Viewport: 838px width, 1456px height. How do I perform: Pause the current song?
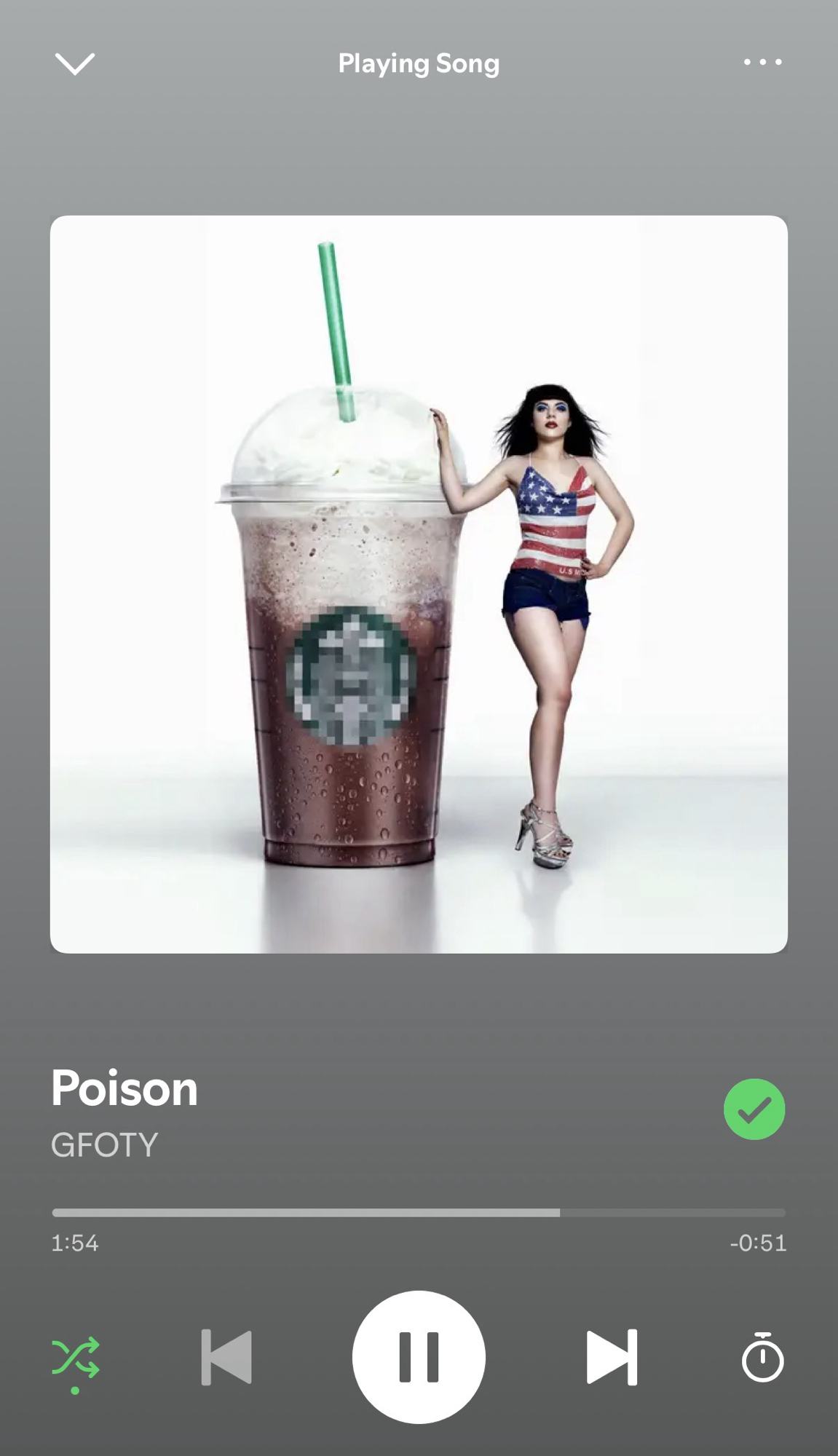click(x=419, y=1357)
